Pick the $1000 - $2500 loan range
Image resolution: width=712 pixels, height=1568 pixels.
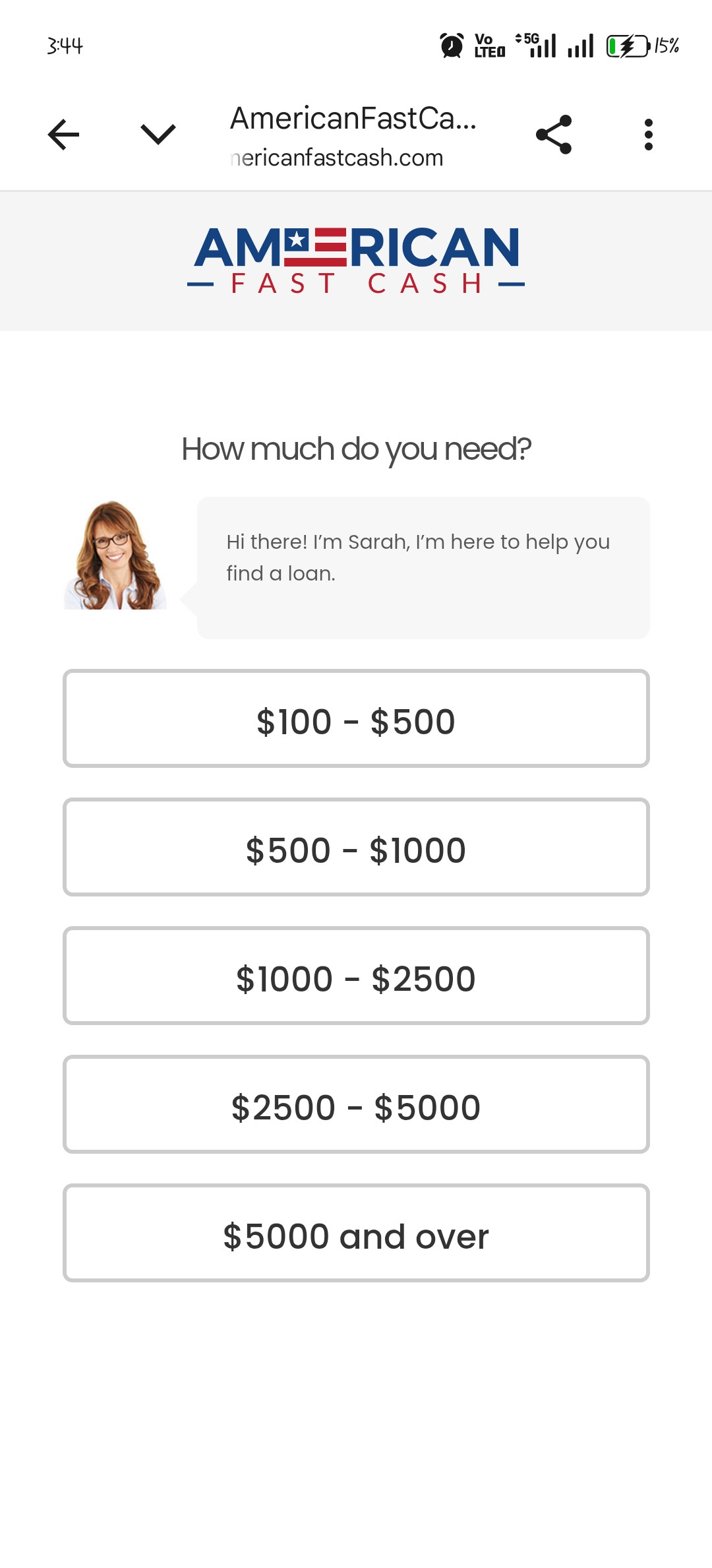tap(356, 976)
